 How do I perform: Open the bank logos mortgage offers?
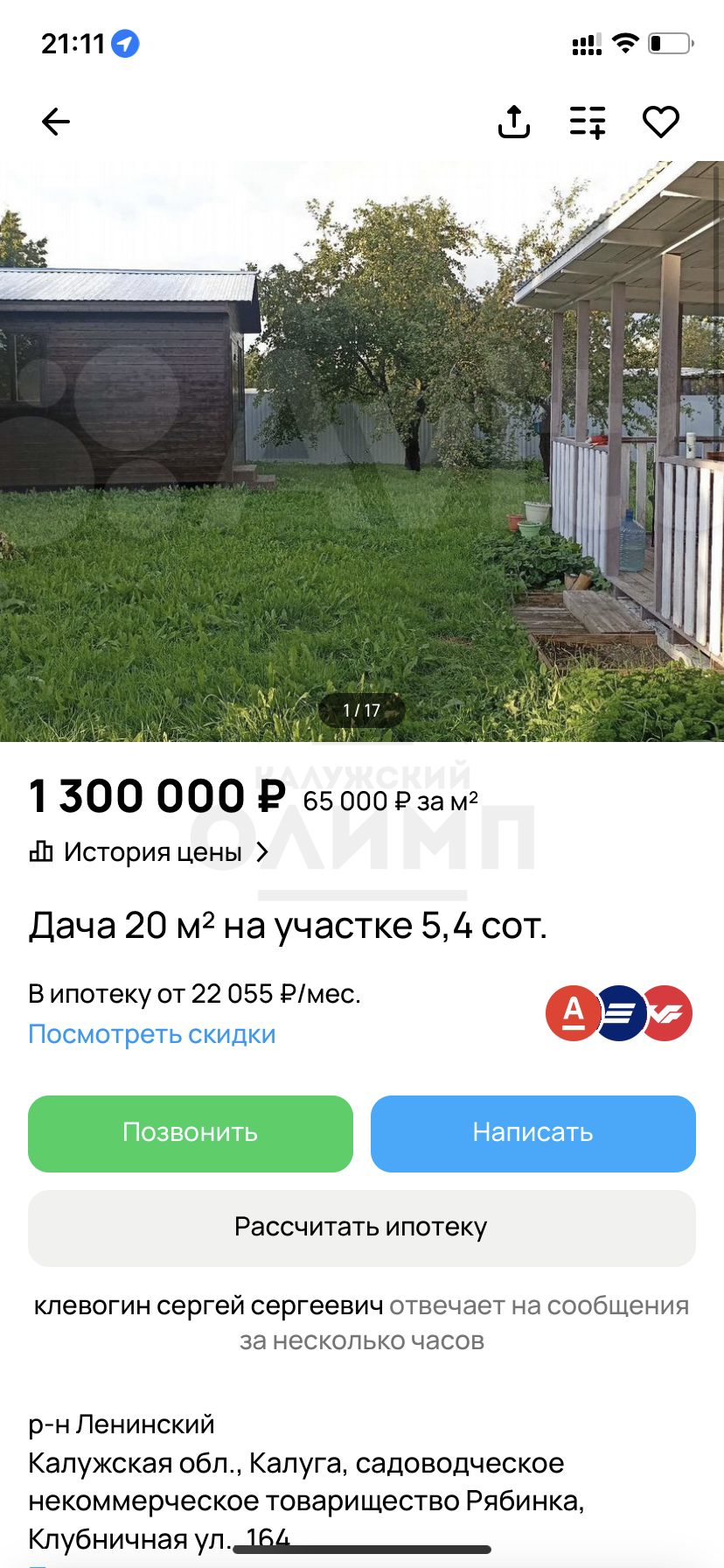[x=619, y=1013]
